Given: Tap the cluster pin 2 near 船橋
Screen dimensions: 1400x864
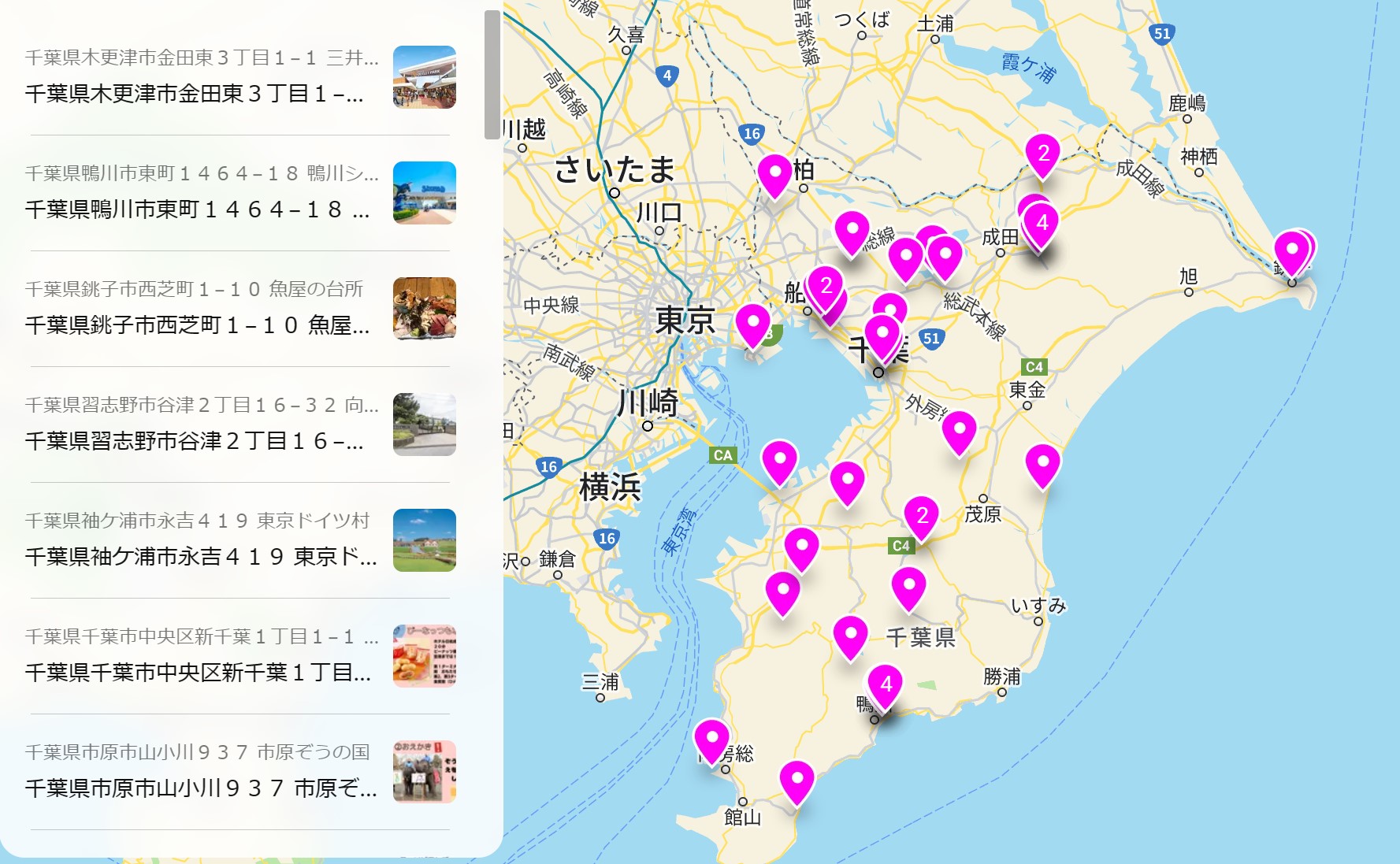Looking at the screenshot, I should tap(826, 286).
